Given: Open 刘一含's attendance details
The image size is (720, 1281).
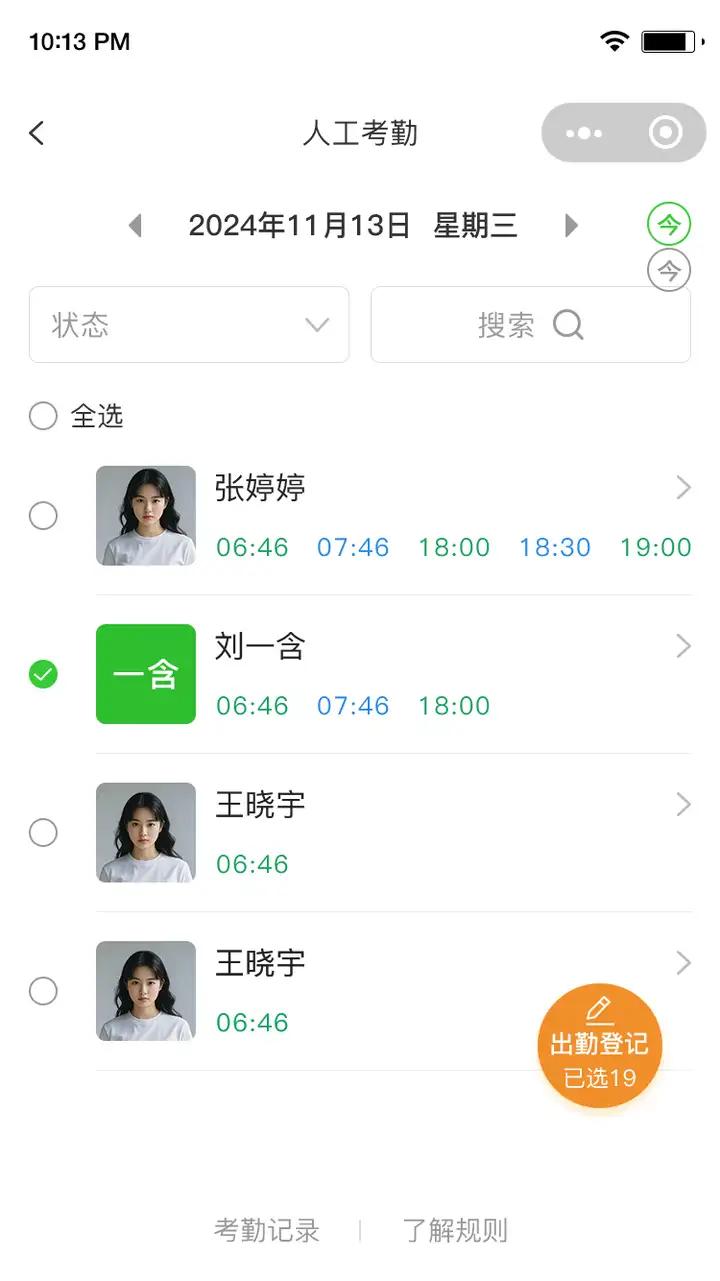Looking at the screenshot, I should [x=684, y=647].
